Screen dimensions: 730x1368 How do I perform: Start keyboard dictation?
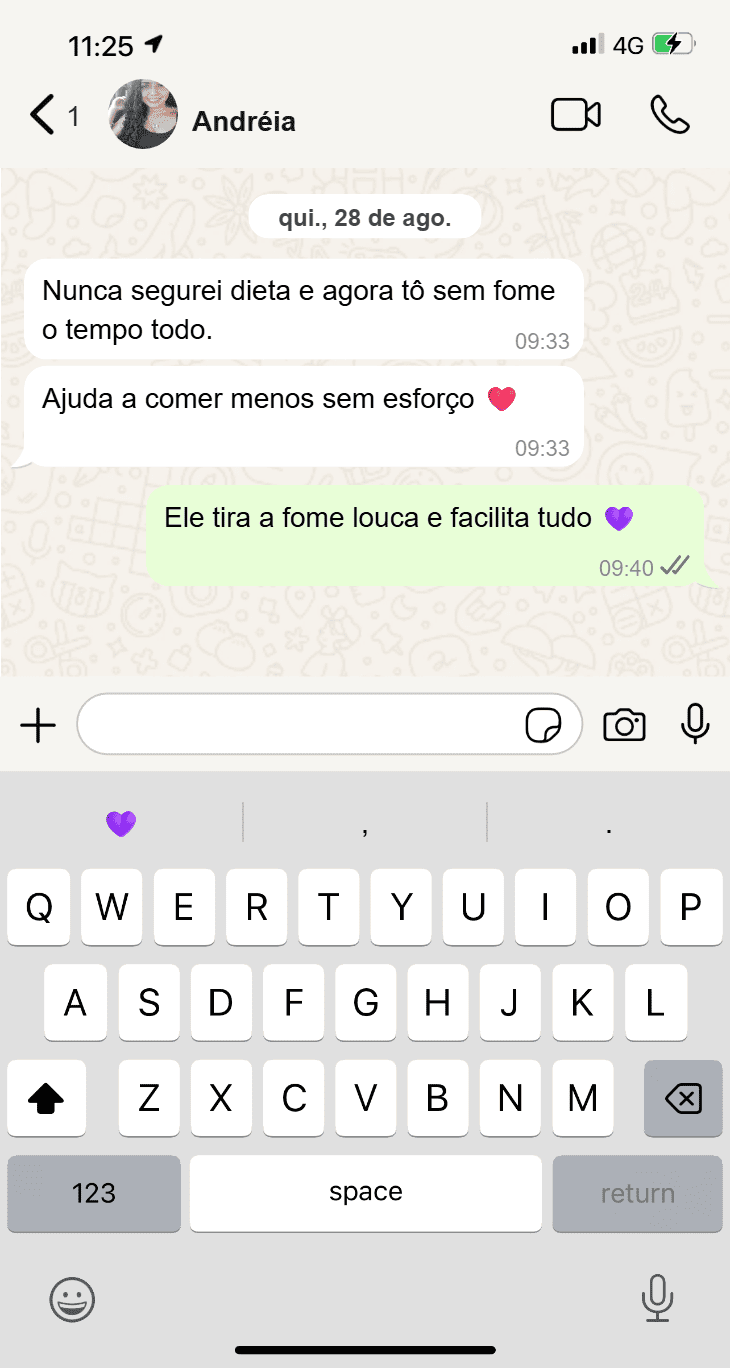tap(656, 1299)
